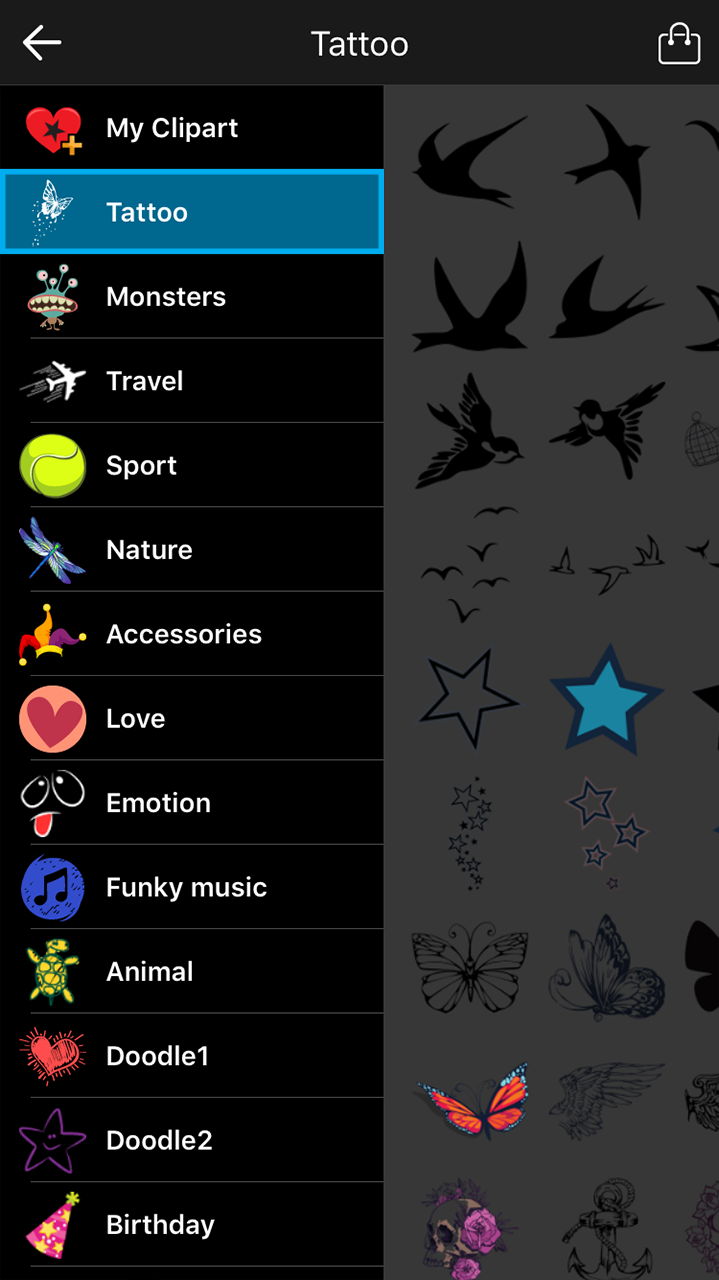Open the My Clipart category
Screen dimensions: 719x1280
tap(192, 128)
